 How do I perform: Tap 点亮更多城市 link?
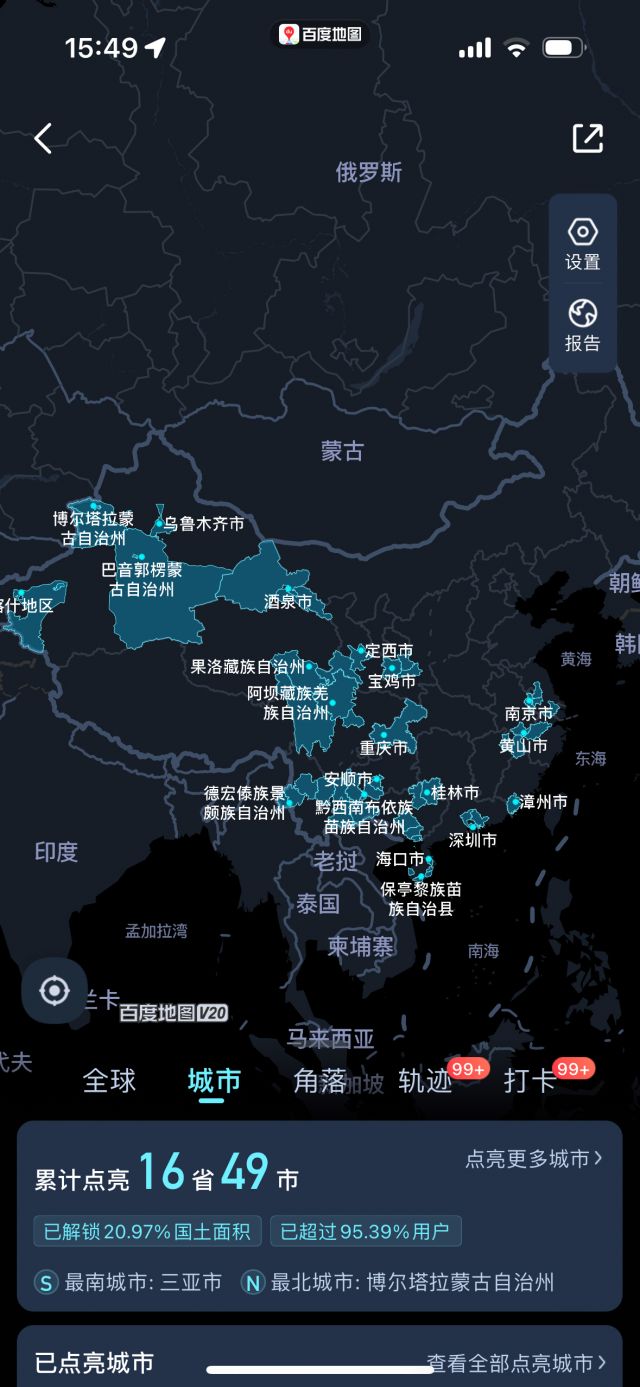click(x=534, y=1158)
